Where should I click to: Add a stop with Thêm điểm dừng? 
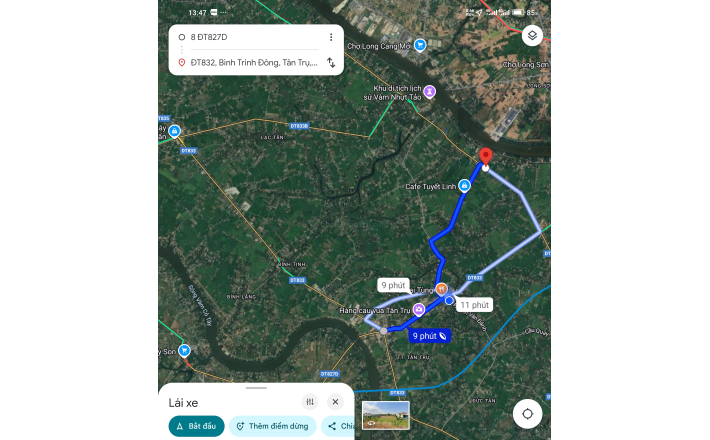coord(273,426)
